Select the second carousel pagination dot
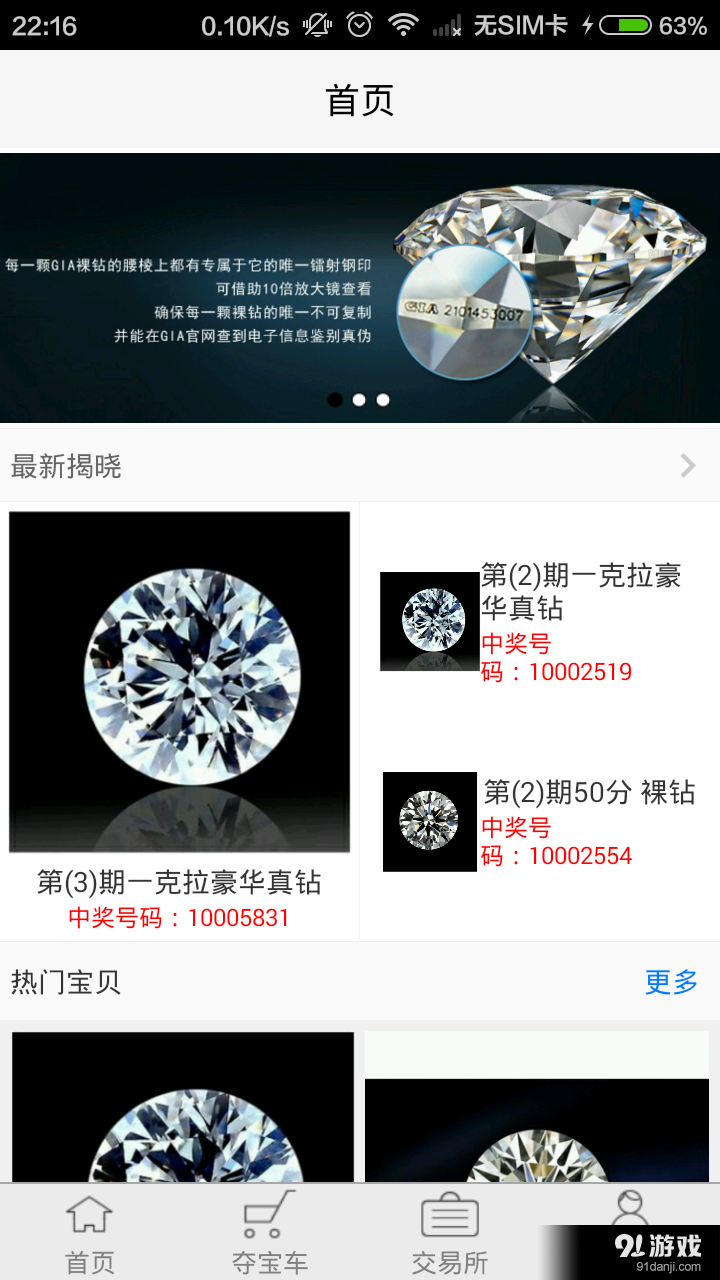 359,400
